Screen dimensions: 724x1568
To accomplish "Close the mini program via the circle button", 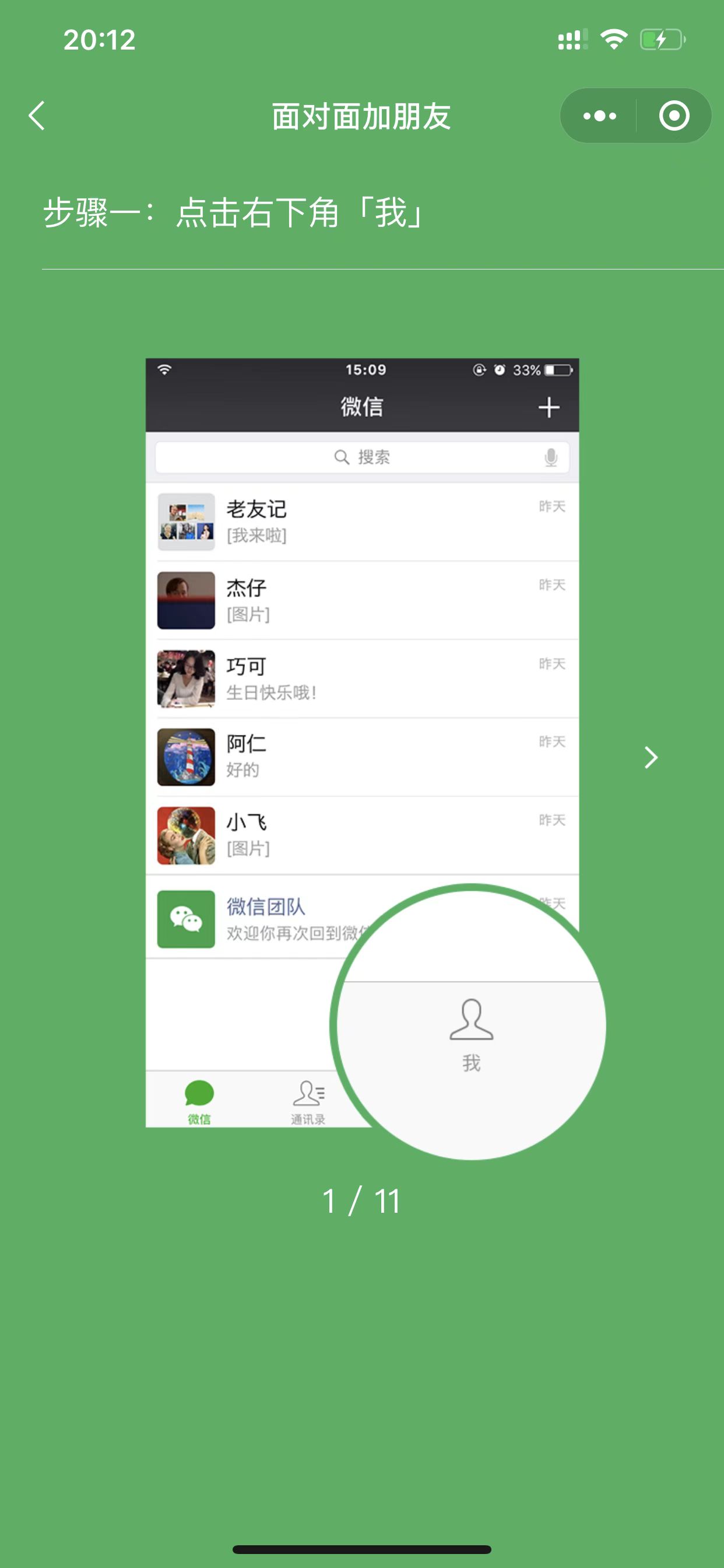I will (x=673, y=116).
